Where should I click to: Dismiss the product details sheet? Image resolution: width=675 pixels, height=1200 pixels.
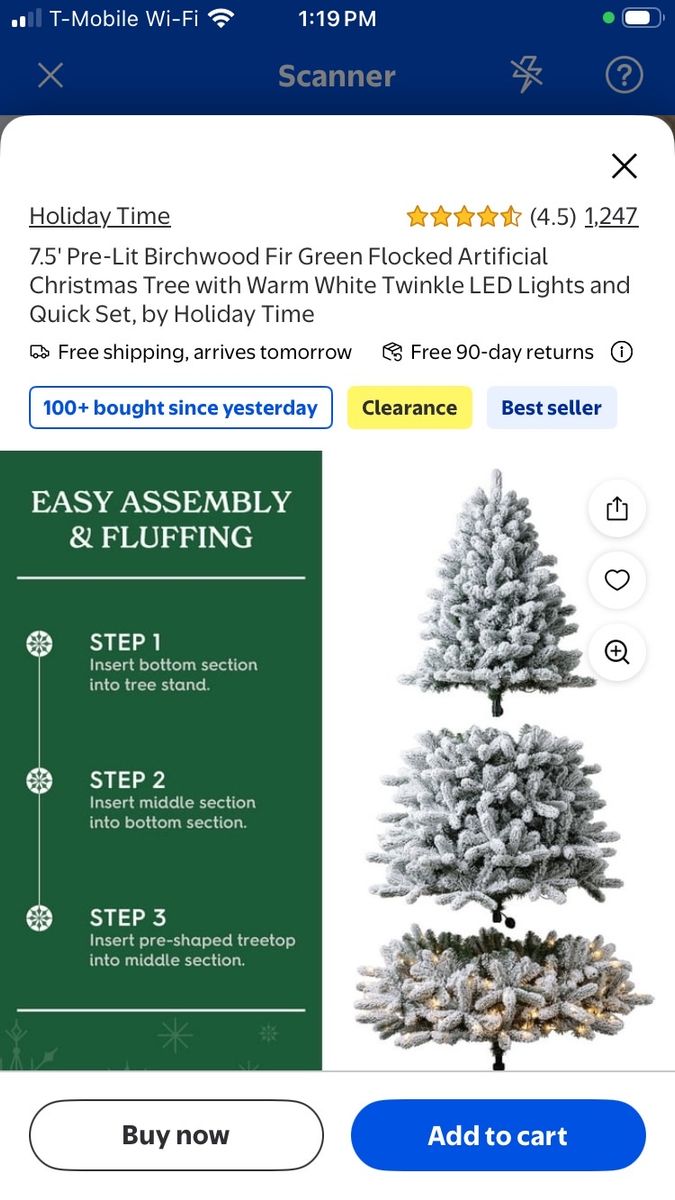tap(624, 166)
